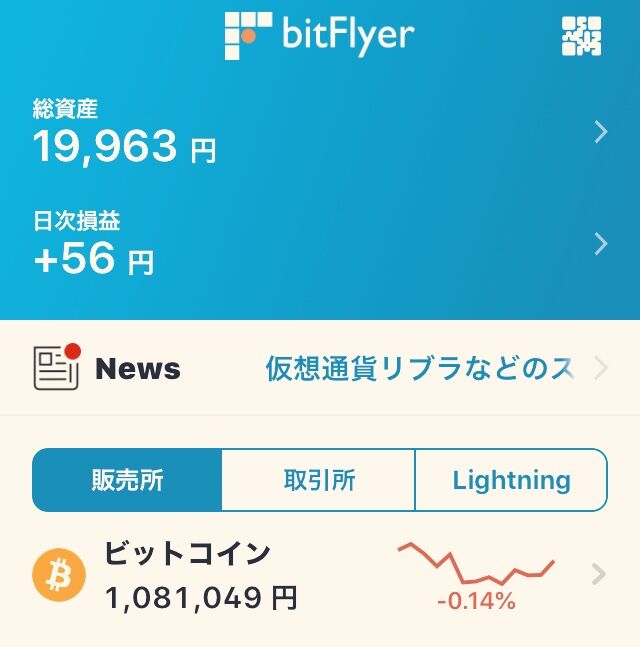Viewport: 640px width, 647px height.
Task: View the 日次損益 daily profit details
Action: [x=320, y=244]
